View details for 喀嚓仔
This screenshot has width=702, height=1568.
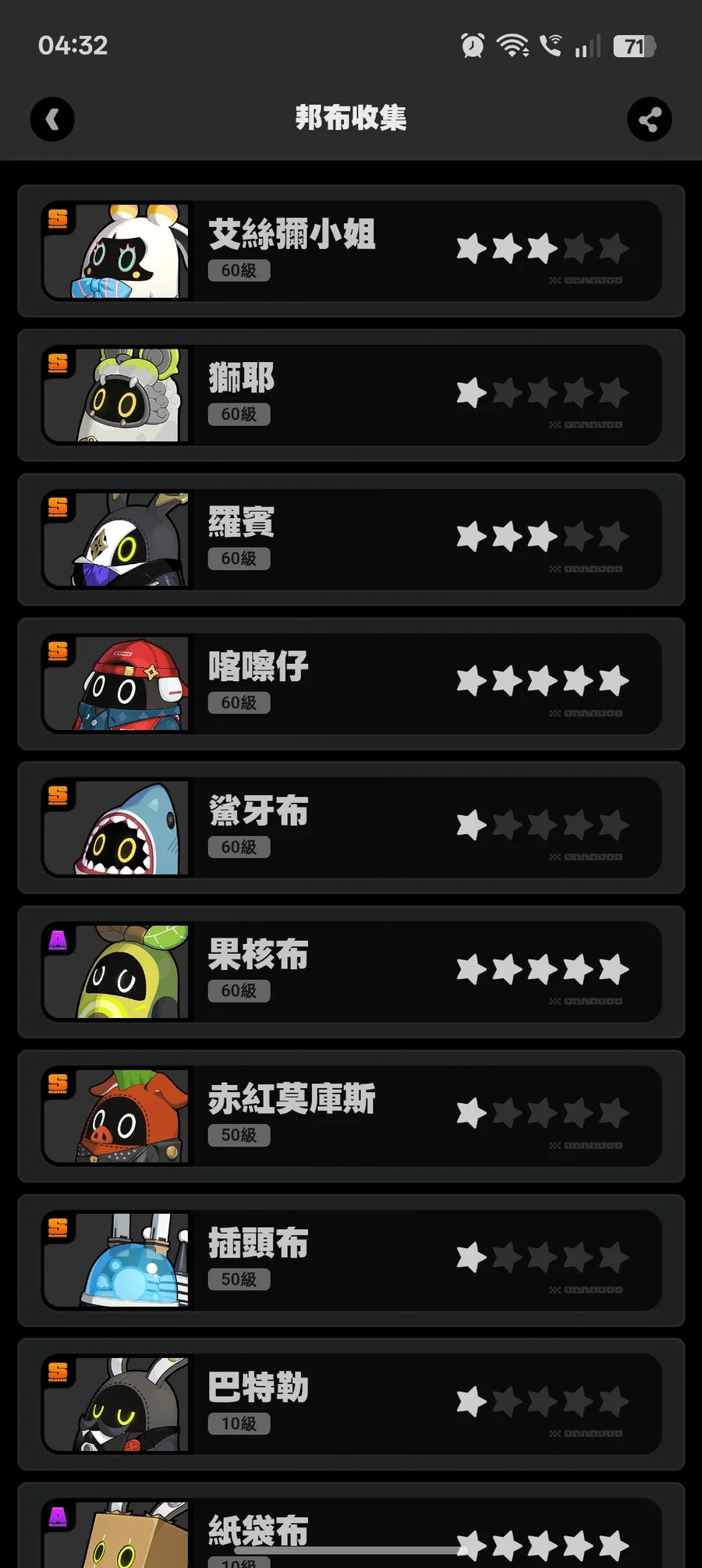tap(351, 684)
